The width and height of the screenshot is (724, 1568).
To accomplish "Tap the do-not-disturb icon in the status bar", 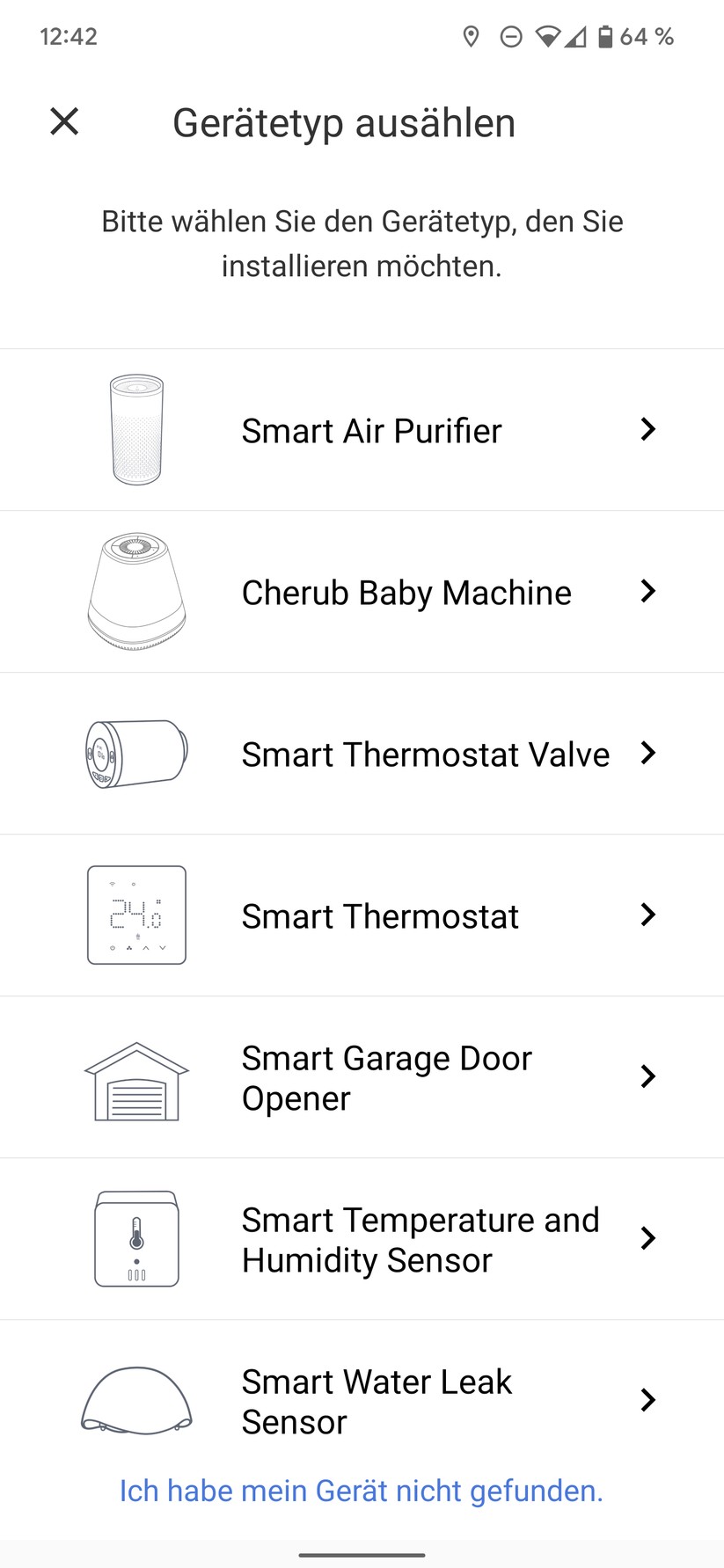I will click(x=510, y=37).
